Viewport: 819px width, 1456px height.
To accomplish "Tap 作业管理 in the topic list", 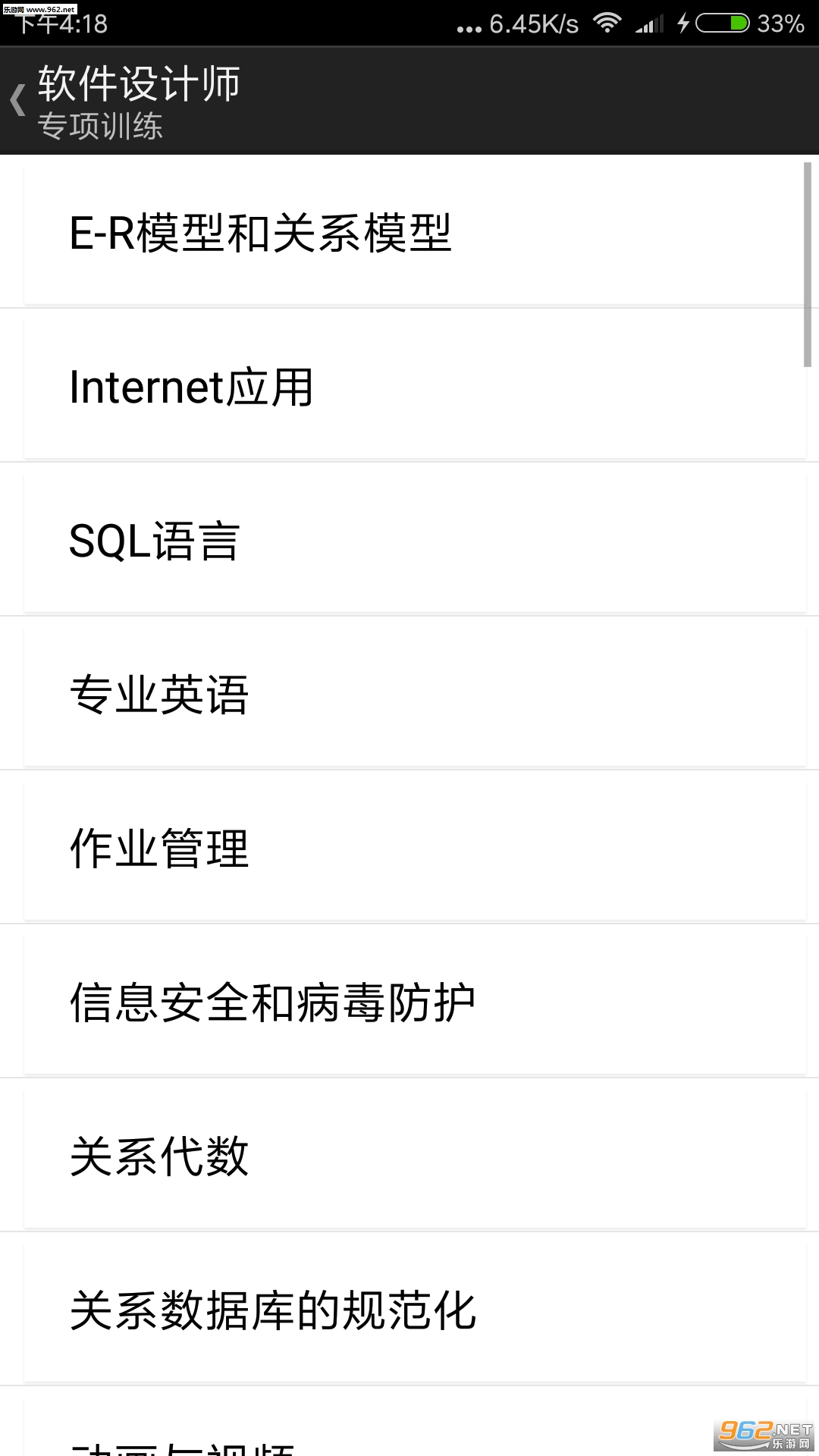I will click(409, 849).
